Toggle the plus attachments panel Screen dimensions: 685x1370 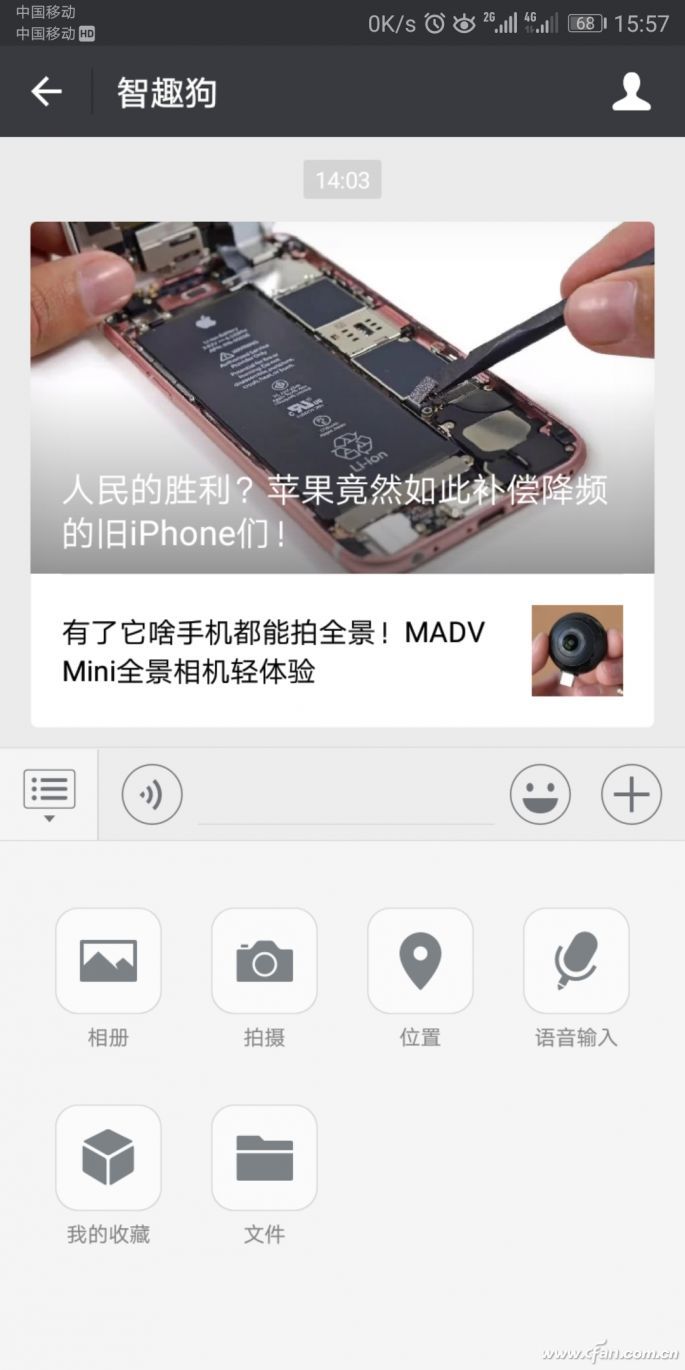pos(631,795)
